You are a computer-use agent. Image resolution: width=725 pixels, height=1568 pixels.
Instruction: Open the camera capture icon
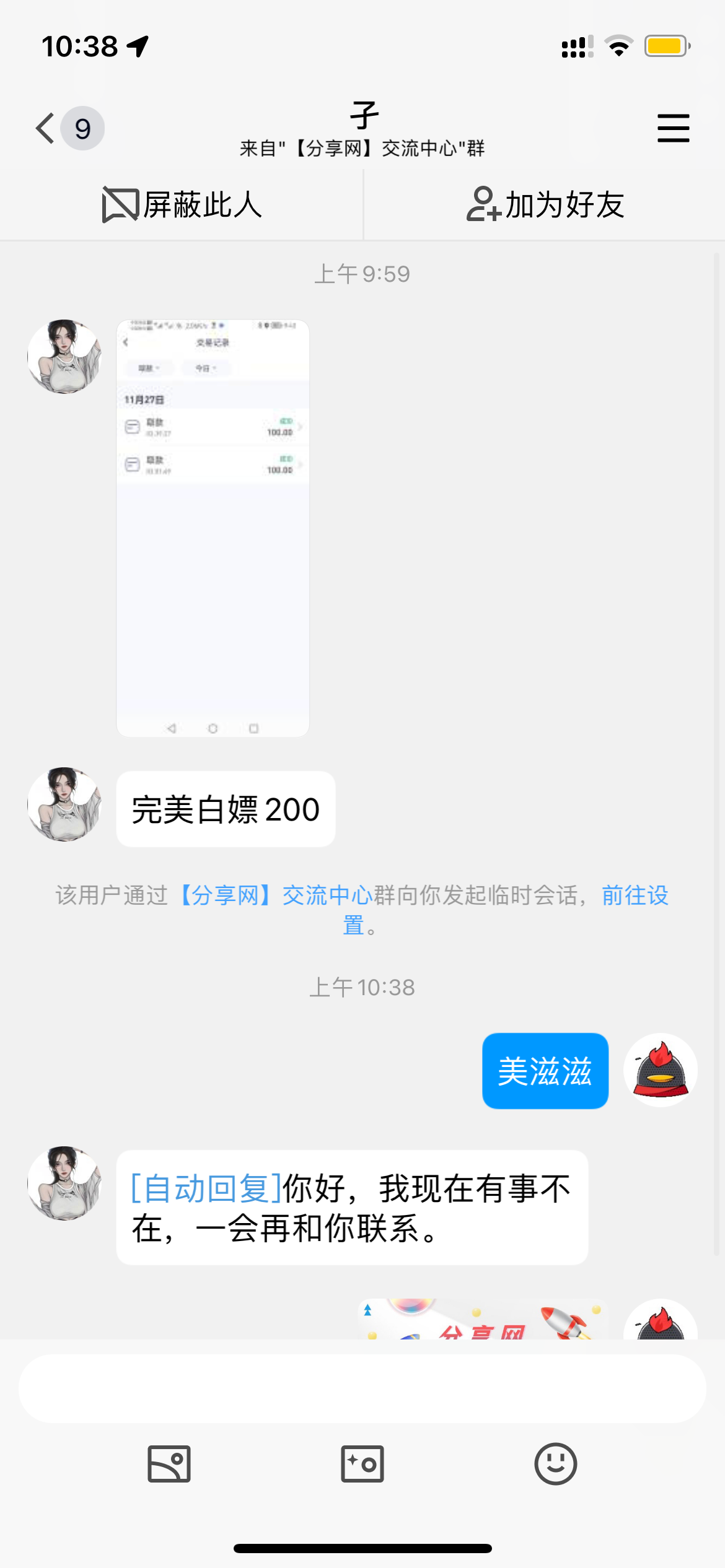(x=362, y=1464)
